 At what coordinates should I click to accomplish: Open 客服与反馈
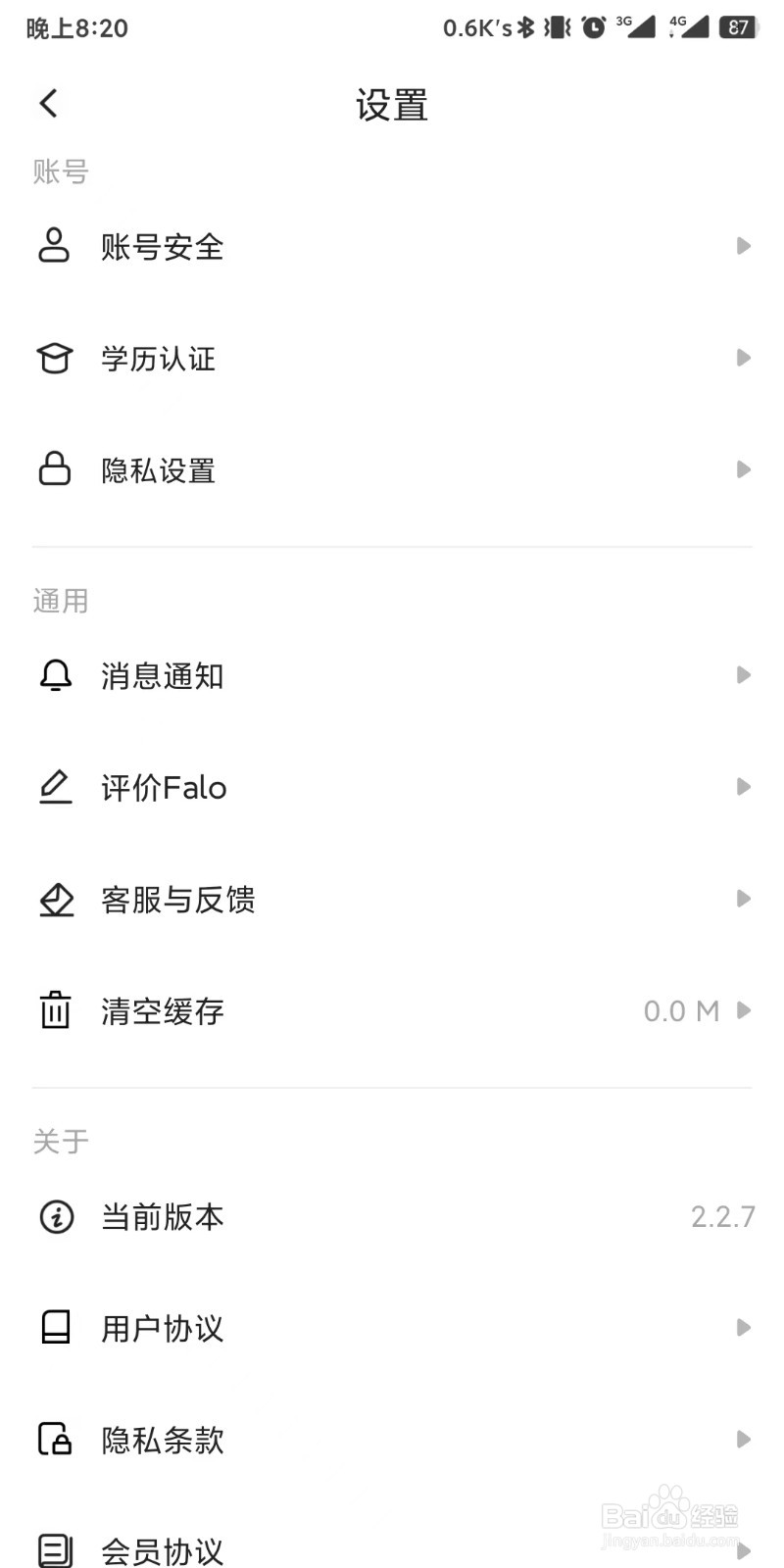392,899
